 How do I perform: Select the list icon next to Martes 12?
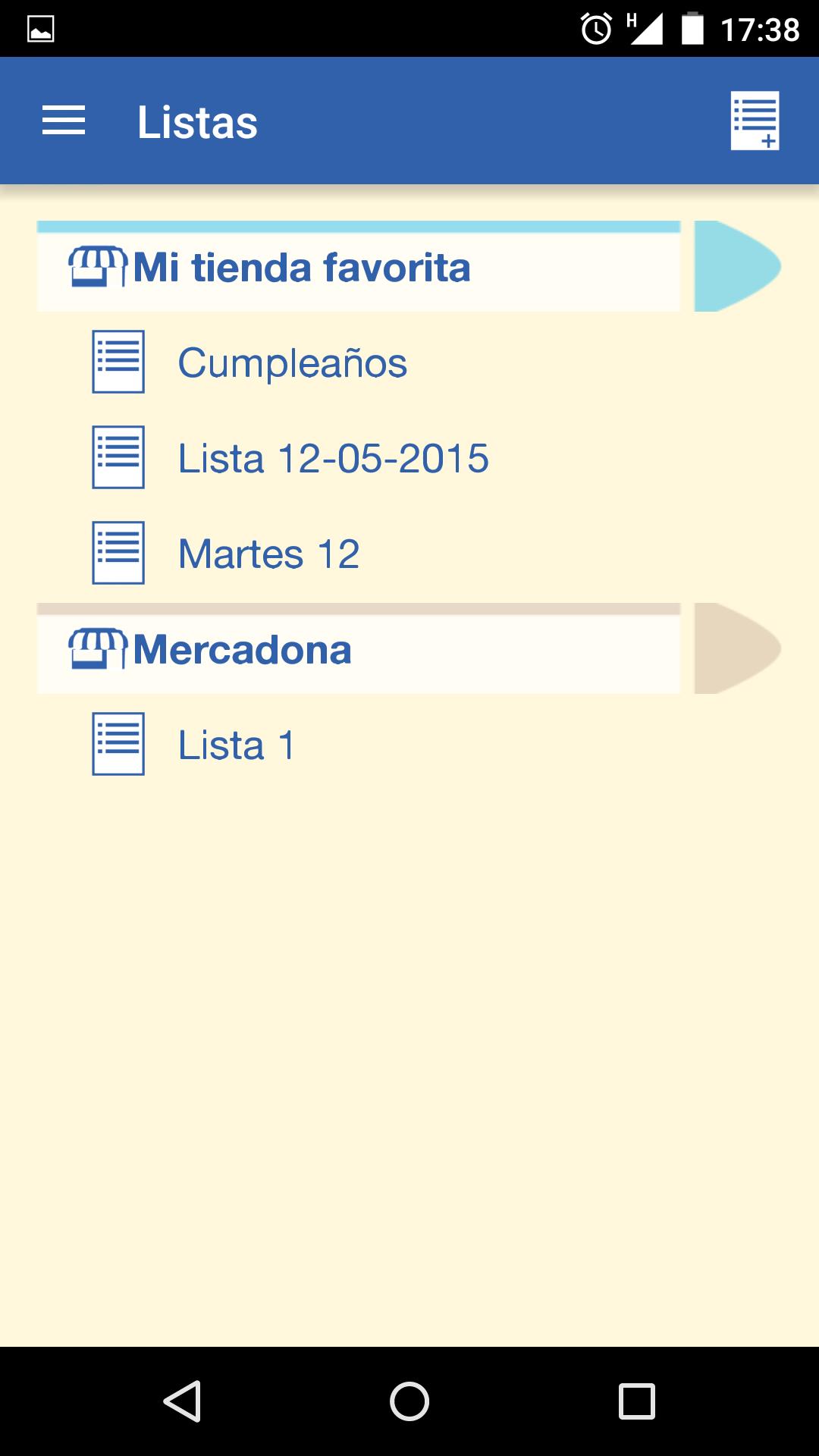tap(118, 554)
